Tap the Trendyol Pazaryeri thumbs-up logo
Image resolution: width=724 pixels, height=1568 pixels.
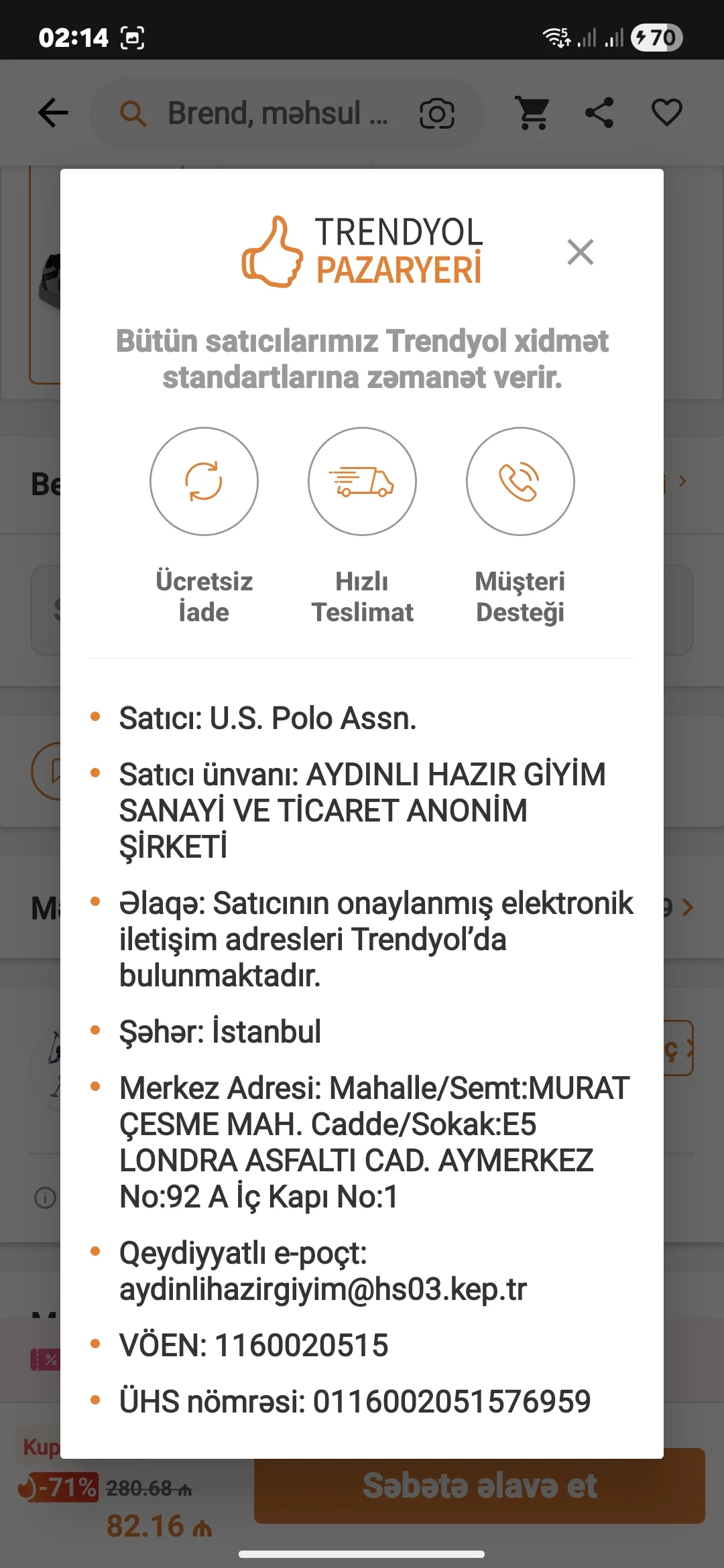274,253
